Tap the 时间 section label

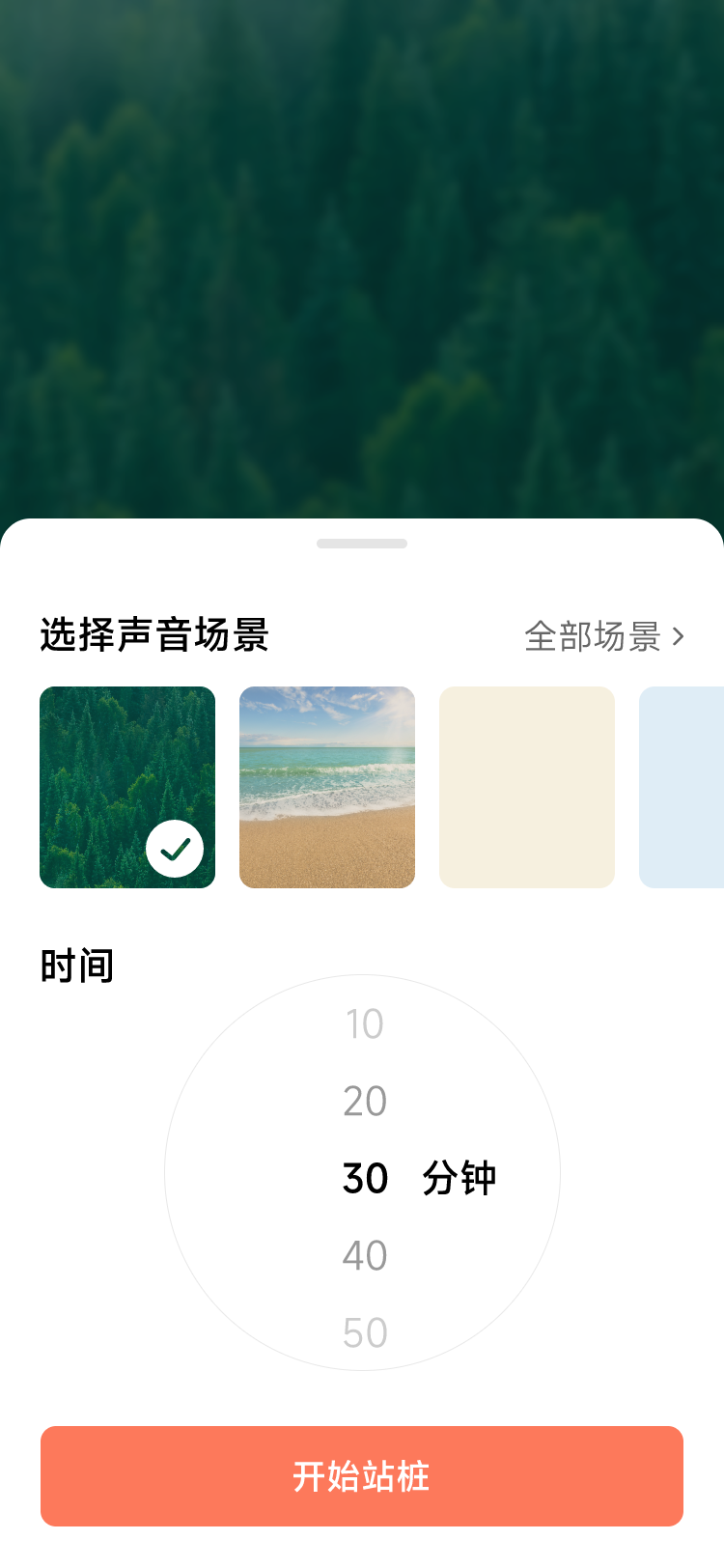point(77,965)
